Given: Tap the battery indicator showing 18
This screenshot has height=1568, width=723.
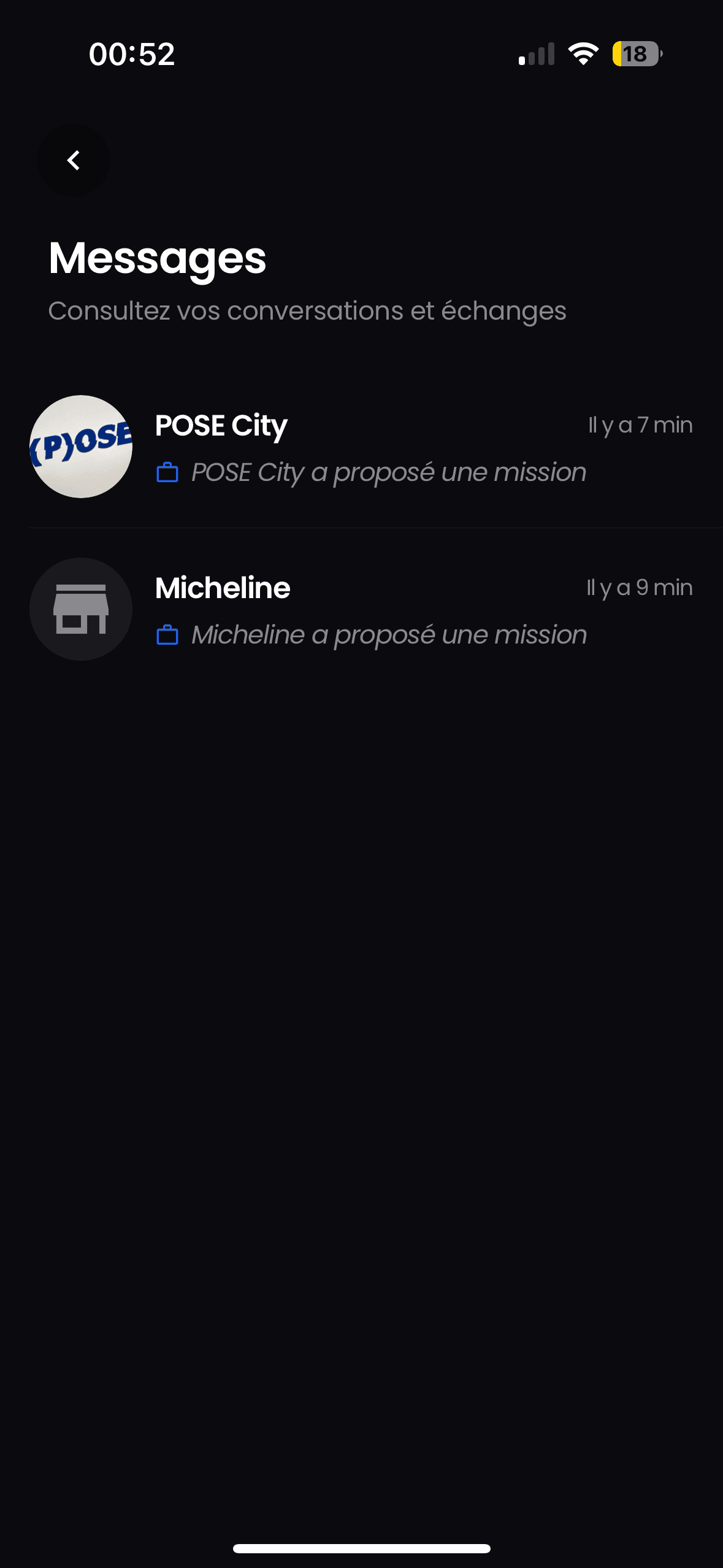Looking at the screenshot, I should click(636, 54).
